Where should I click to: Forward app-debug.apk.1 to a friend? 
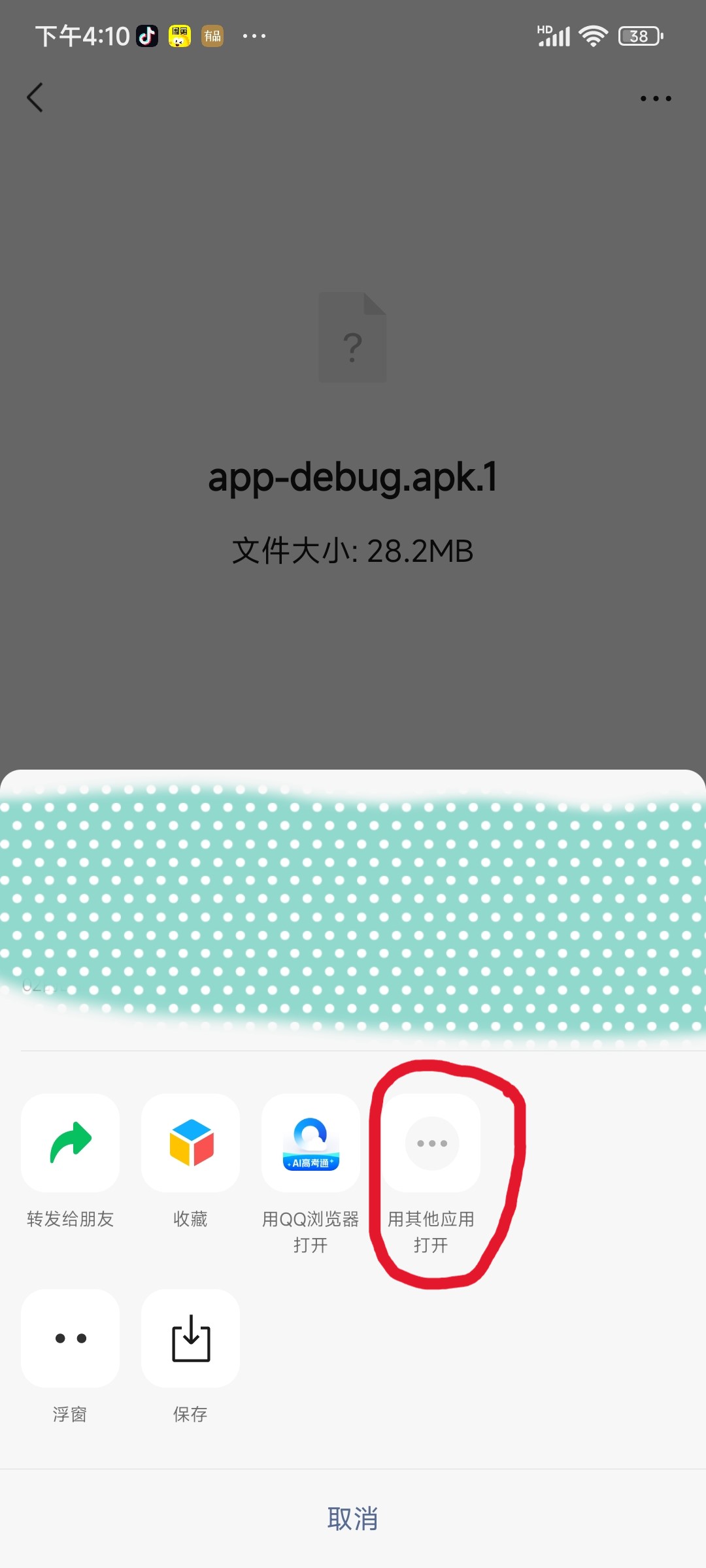[70, 1143]
